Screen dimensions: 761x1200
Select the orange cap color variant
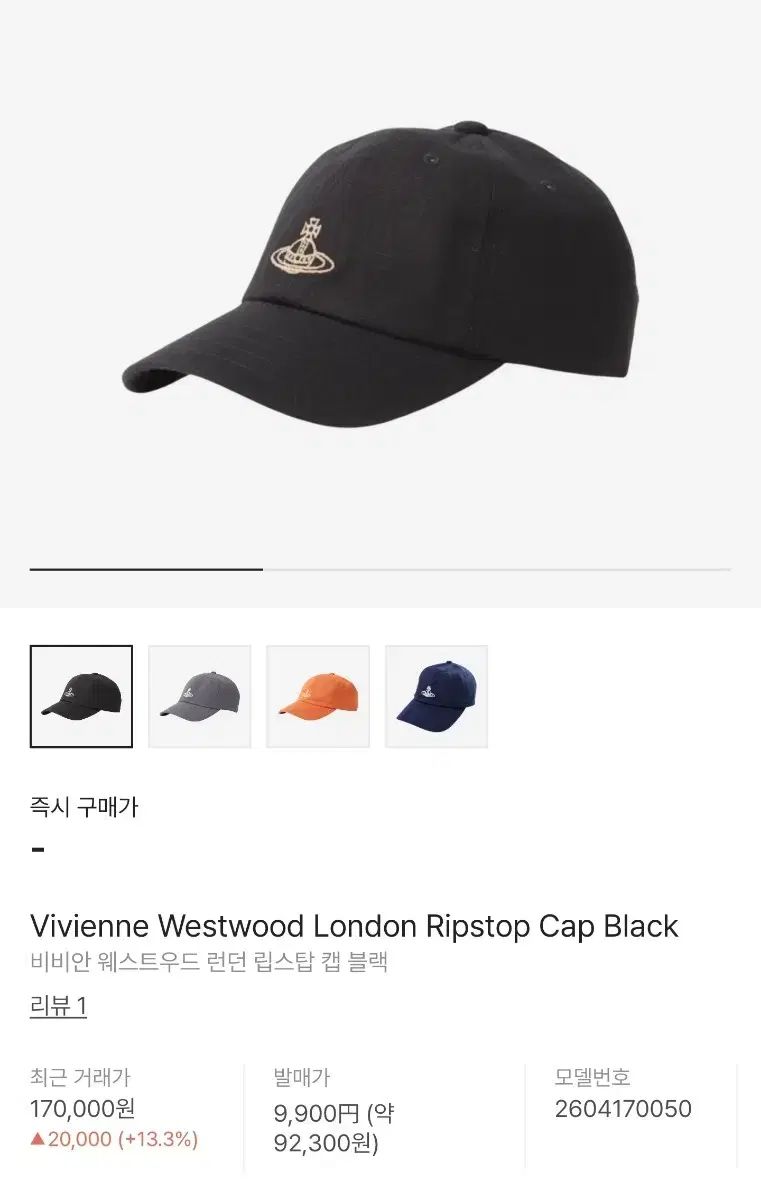[318, 697]
